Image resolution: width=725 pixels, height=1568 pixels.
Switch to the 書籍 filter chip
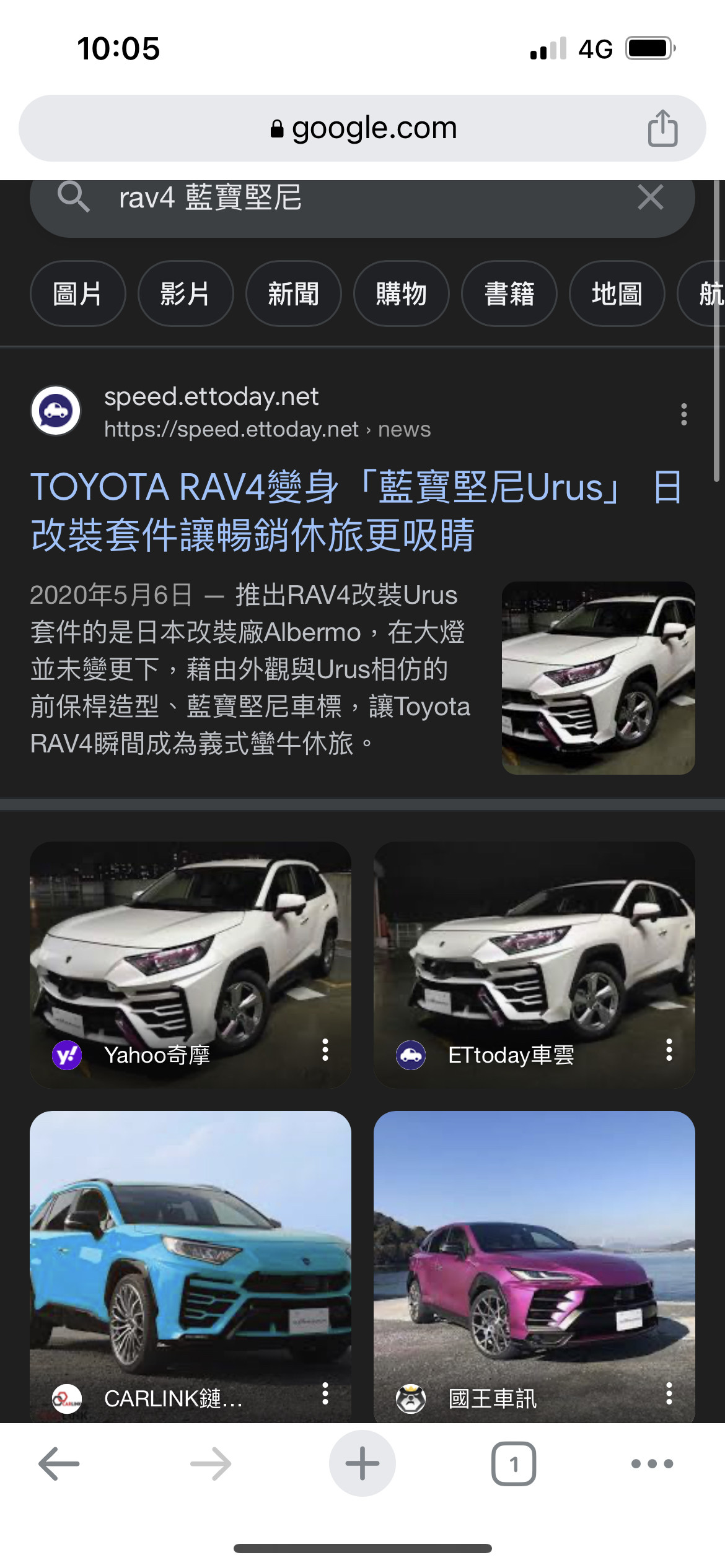coord(509,294)
